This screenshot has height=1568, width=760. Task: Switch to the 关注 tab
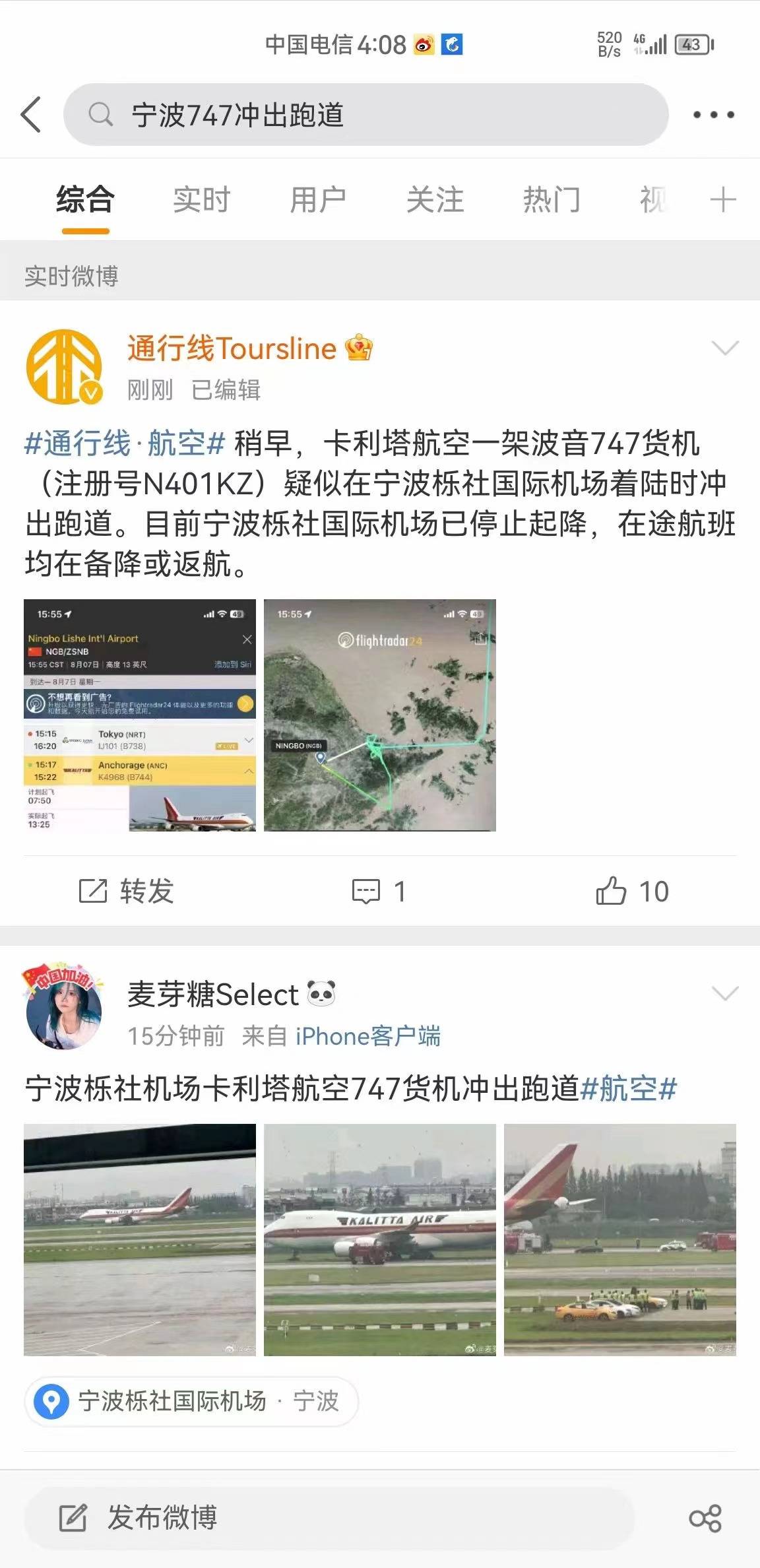(x=435, y=200)
